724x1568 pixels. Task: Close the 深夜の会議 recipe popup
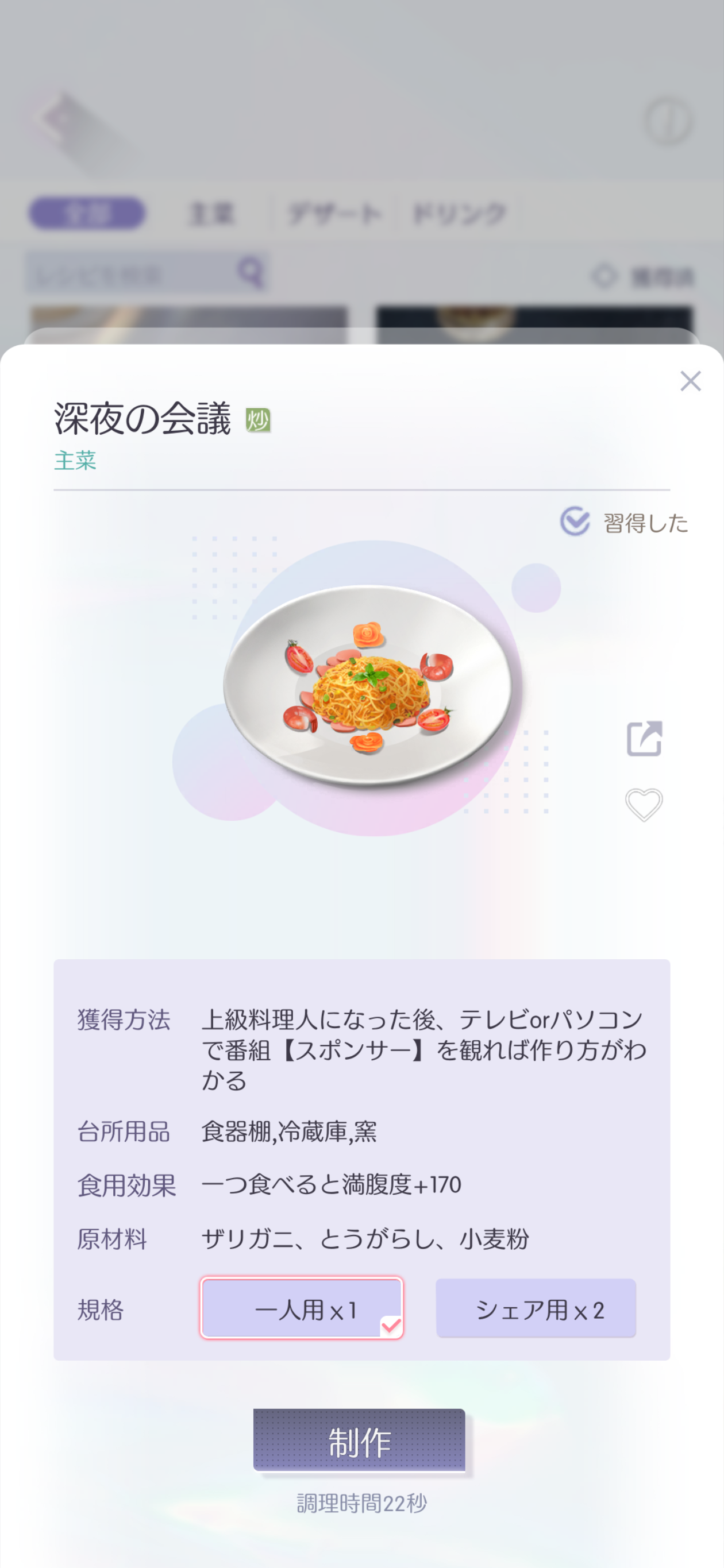691,381
